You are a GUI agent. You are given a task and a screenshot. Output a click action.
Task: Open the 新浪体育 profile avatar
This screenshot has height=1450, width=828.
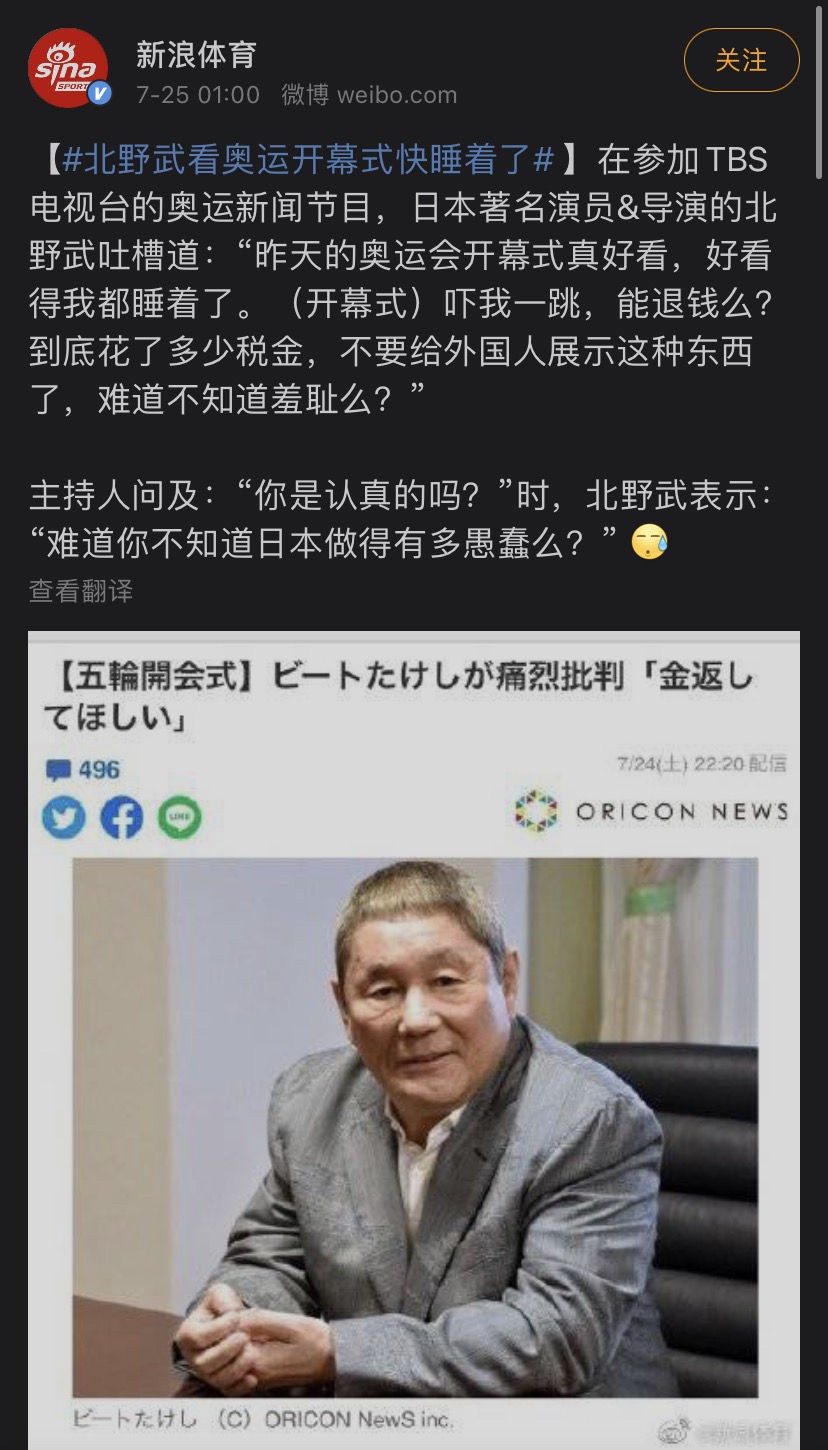(68, 68)
